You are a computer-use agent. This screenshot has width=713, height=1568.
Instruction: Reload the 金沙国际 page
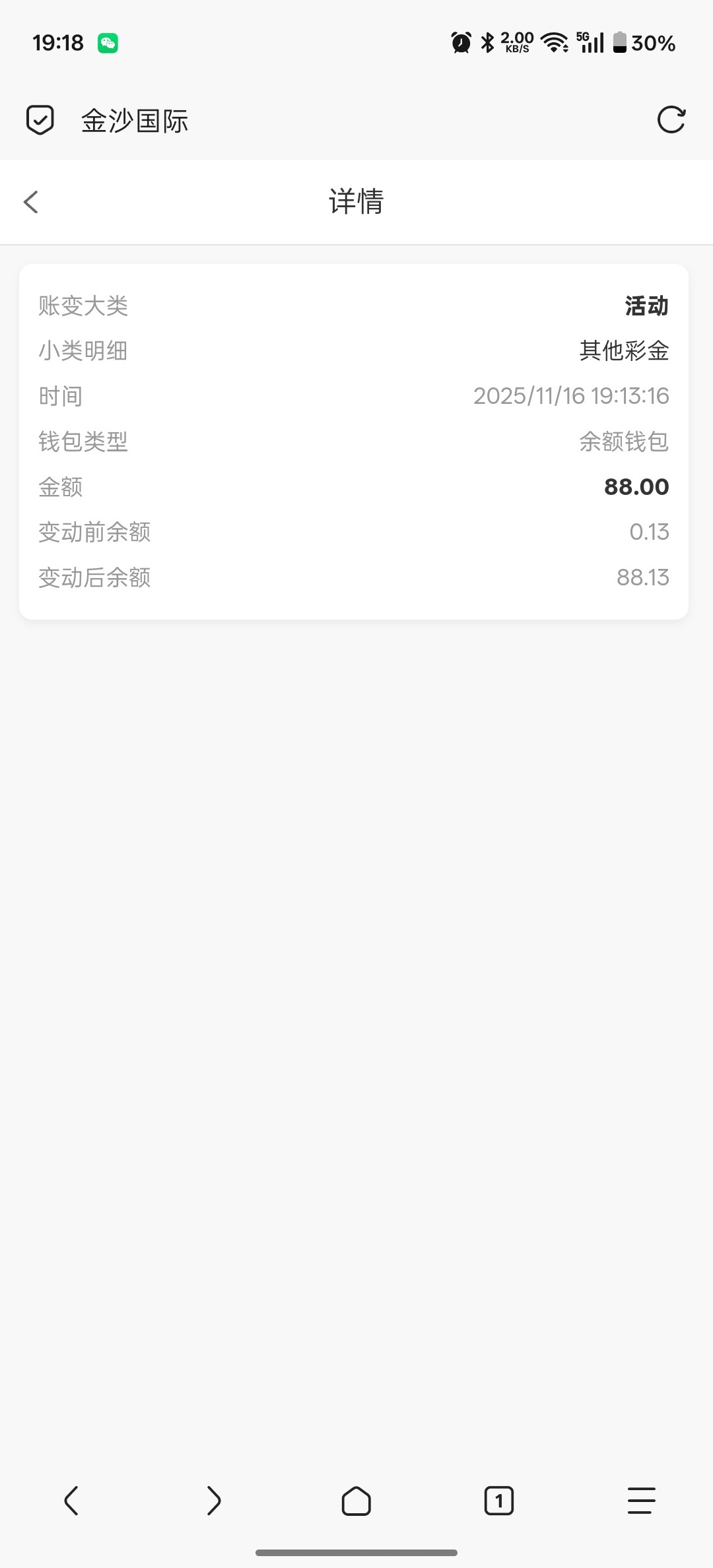coord(671,120)
